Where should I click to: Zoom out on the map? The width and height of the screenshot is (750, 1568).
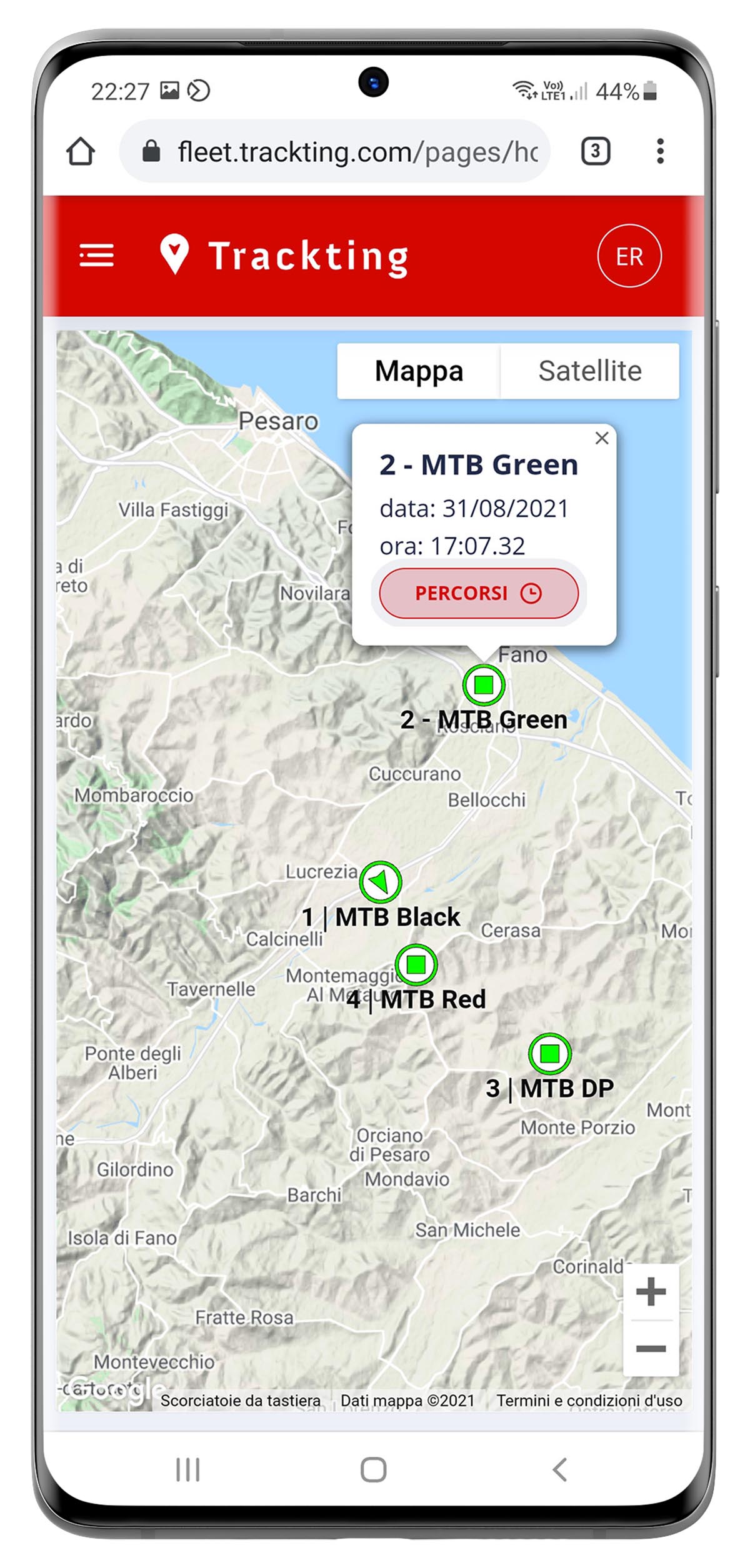651,1349
